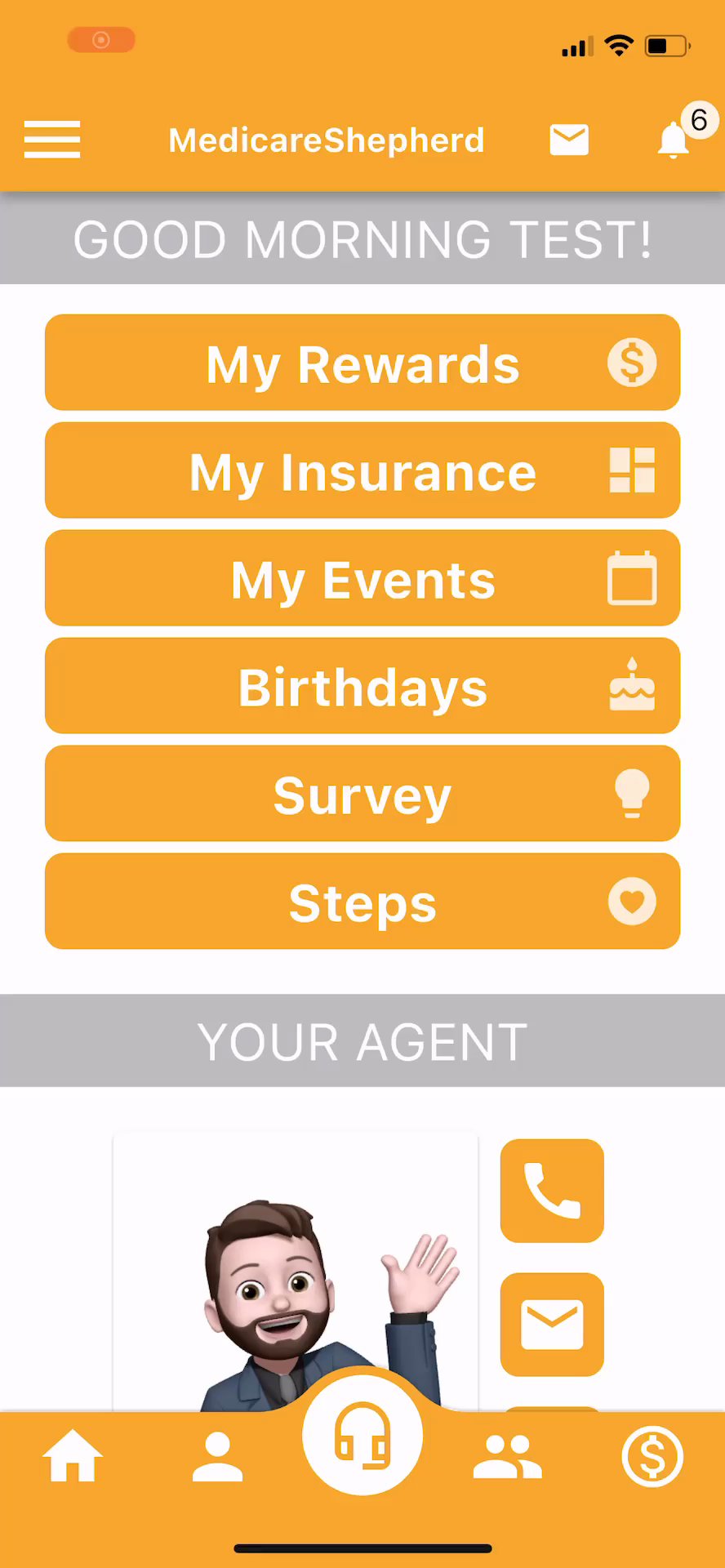Open the messages envelope in header
This screenshot has width=725, height=1568.
569,140
